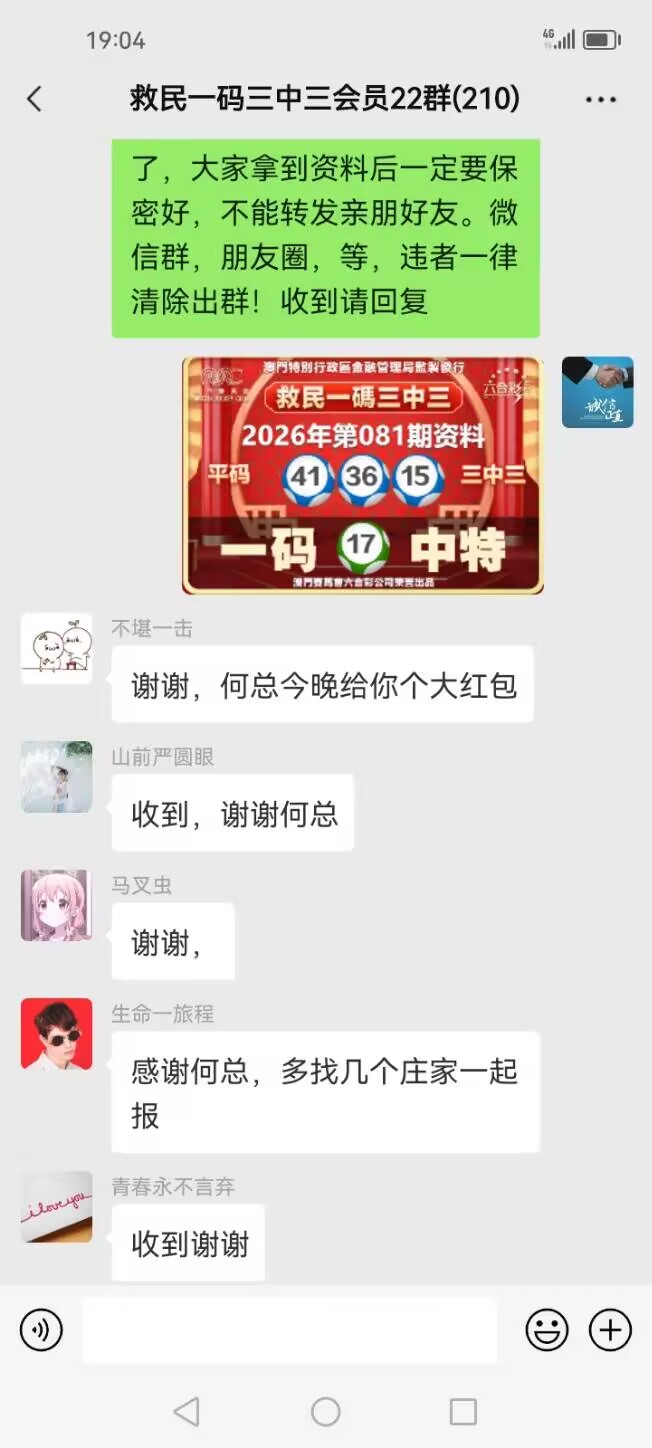
Task: Open 生命一旅程's profile avatar
Action: [57, 1034]
